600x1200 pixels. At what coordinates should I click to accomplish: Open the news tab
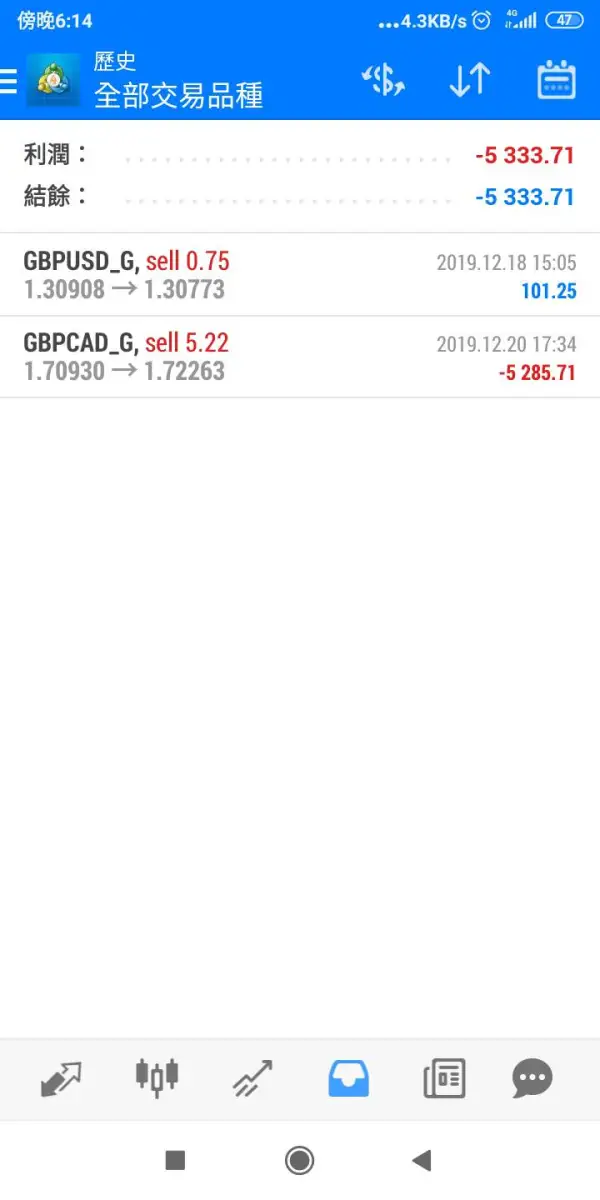tap(443, 1078)
